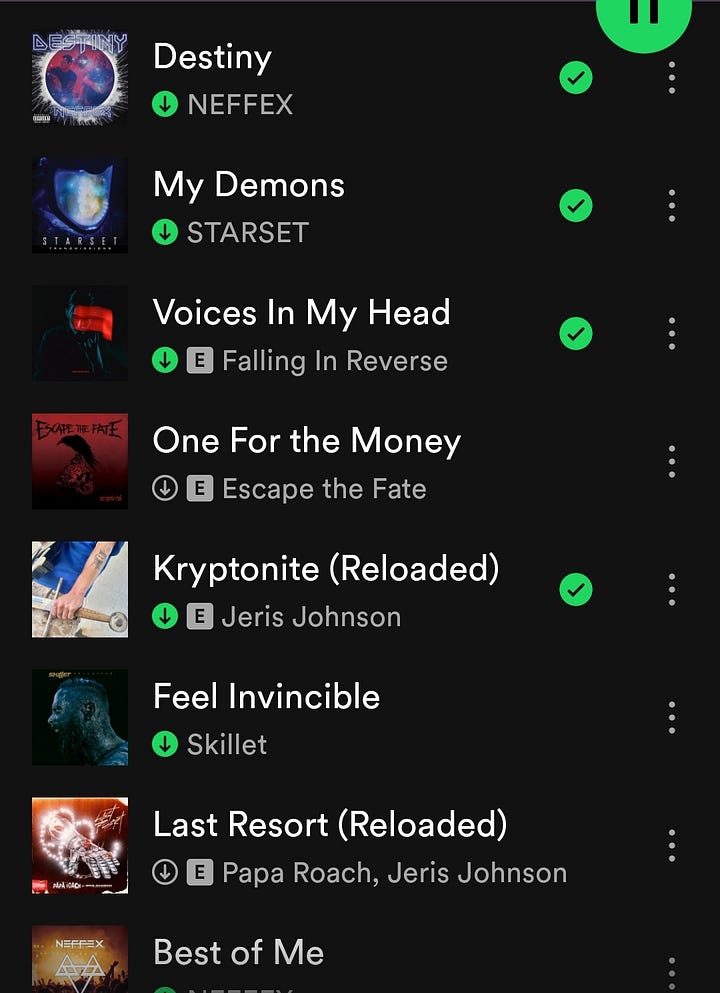Play My Demons by STARSET
Viewport: 720px width, 993px height.
(x=248, y=185)
